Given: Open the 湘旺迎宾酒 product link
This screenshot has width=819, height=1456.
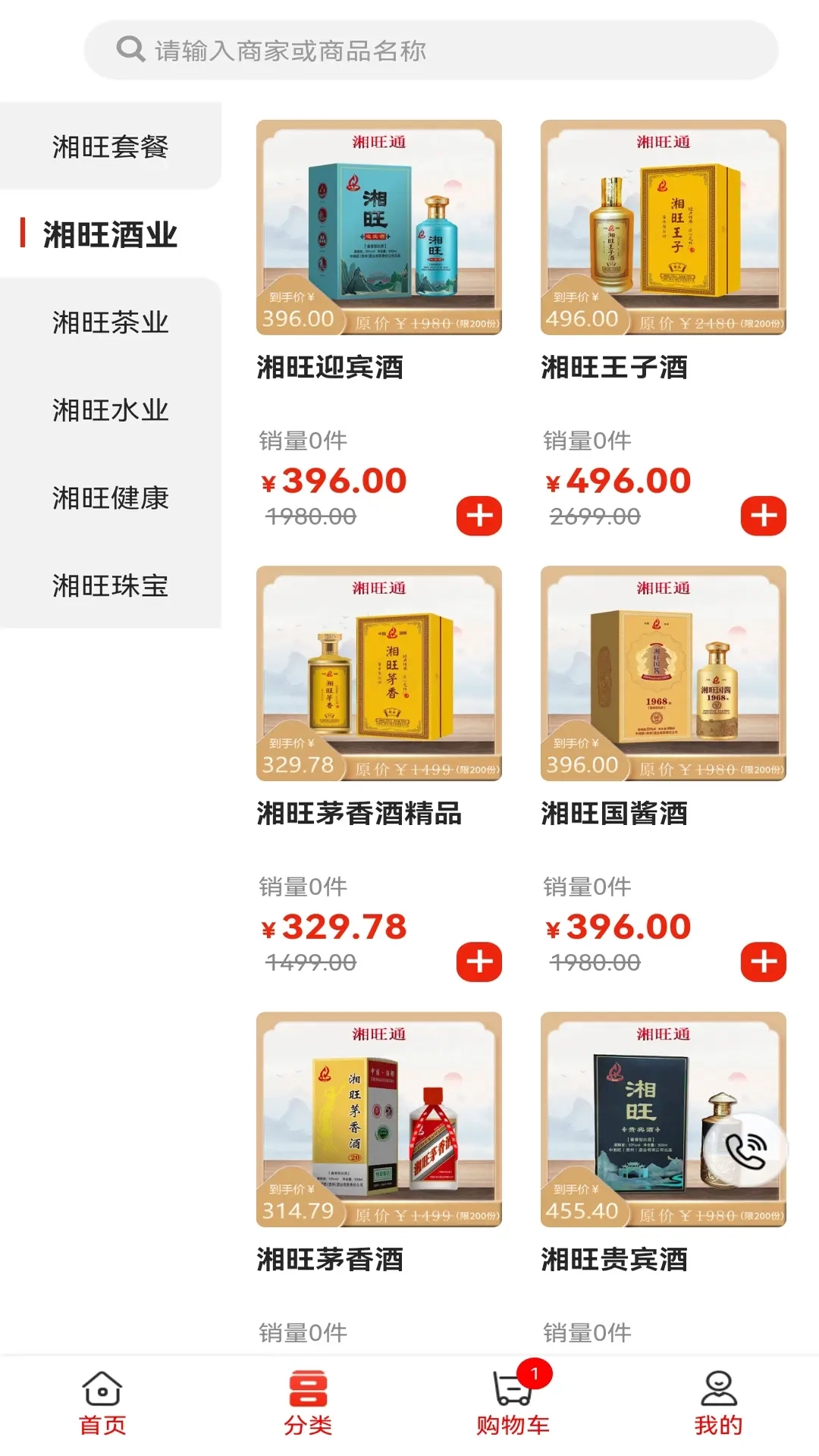Looking at the screenshot, I should (331, 368).
